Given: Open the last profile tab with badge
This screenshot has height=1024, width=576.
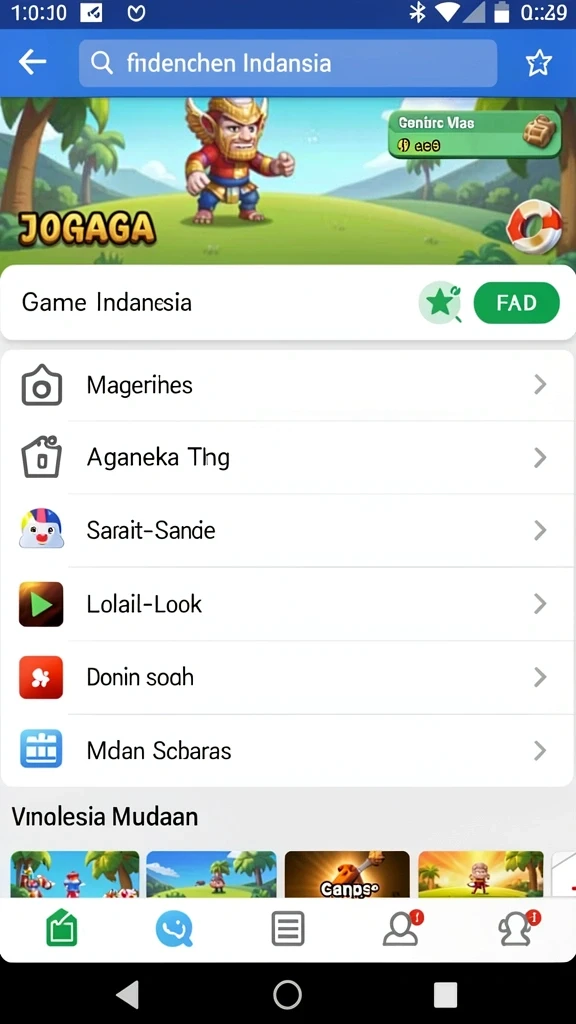Looking at the screenshot, I should (516, 927).
